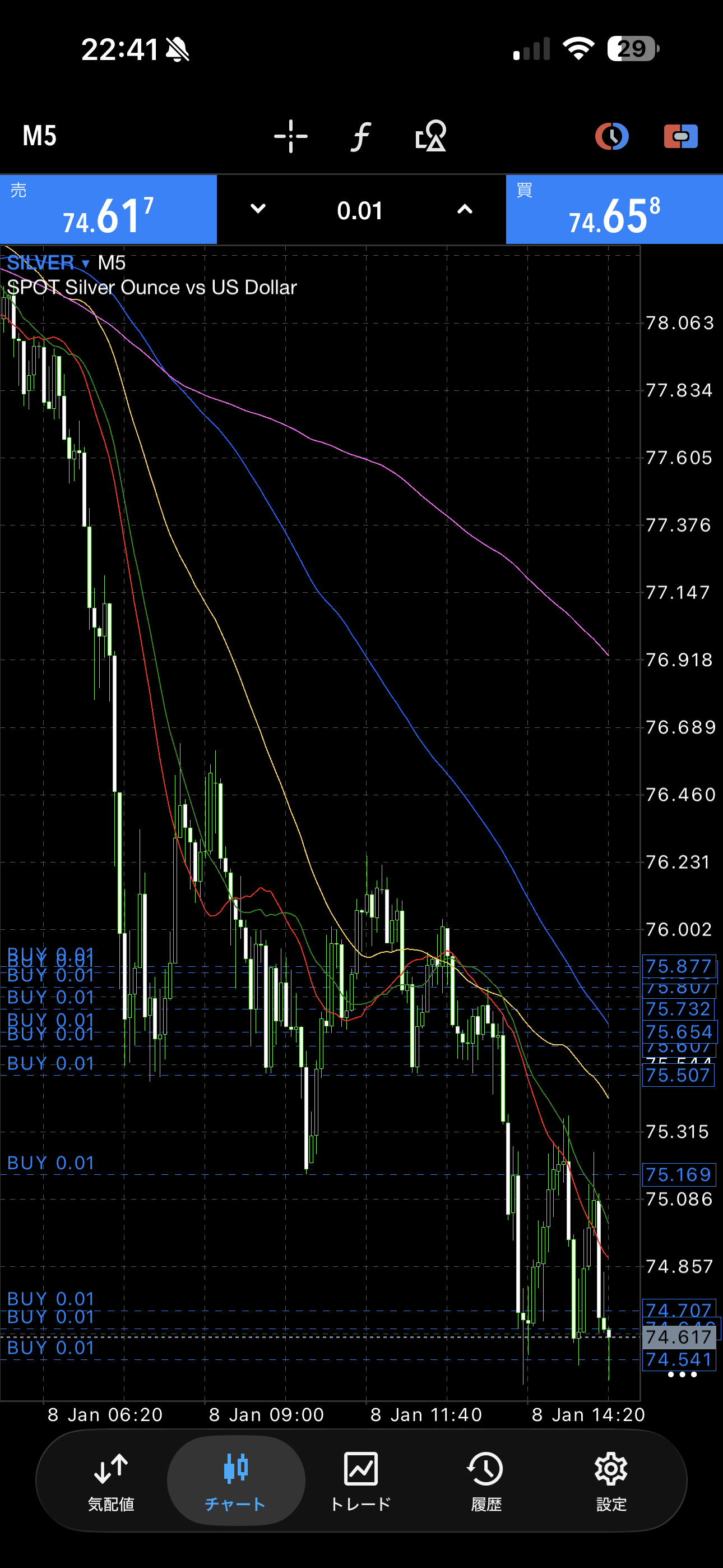Buy silver at 74.658
The height and width of the screenshot is (1568, 723).
click(614, 210)
